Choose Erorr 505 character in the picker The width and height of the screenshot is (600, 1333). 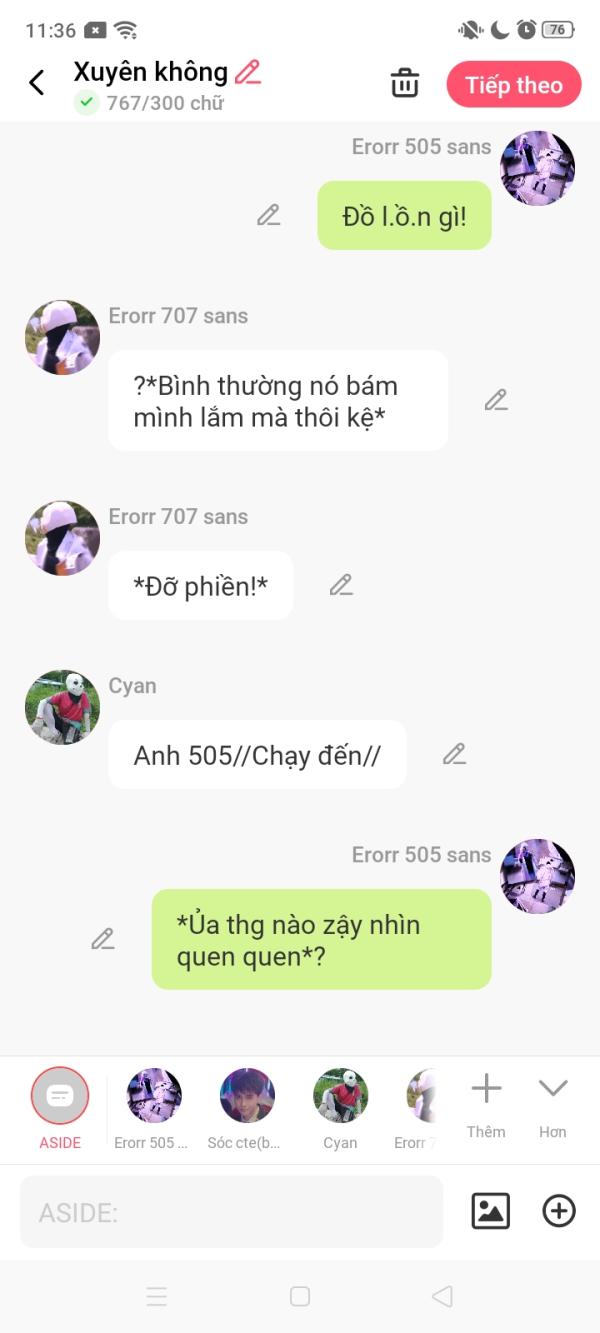point(154,1108)
